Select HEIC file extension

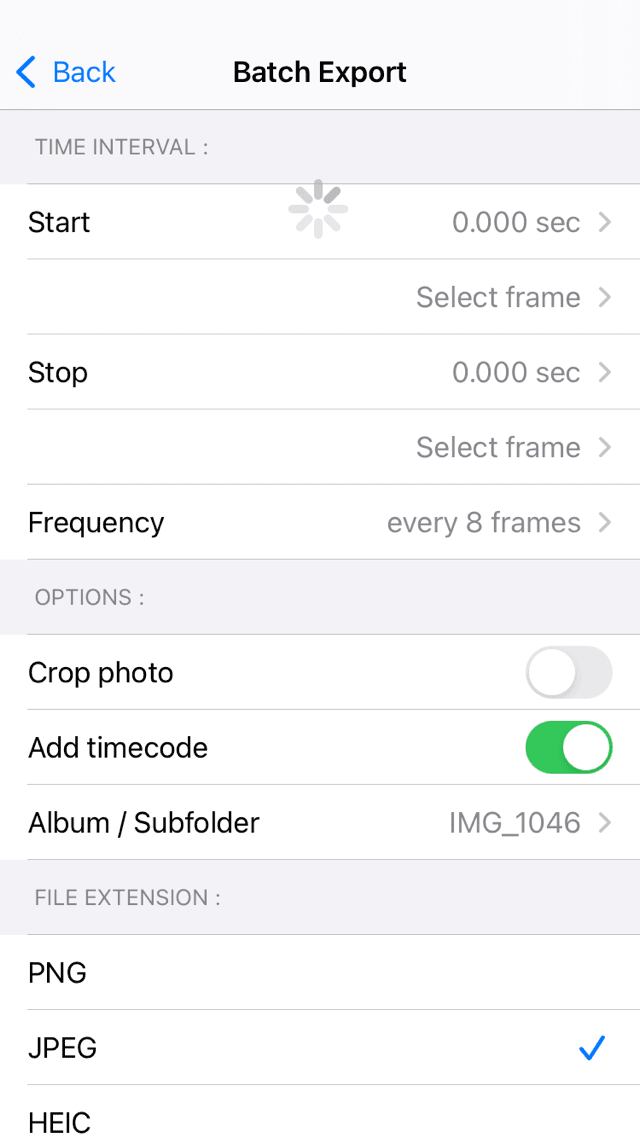320,1118
